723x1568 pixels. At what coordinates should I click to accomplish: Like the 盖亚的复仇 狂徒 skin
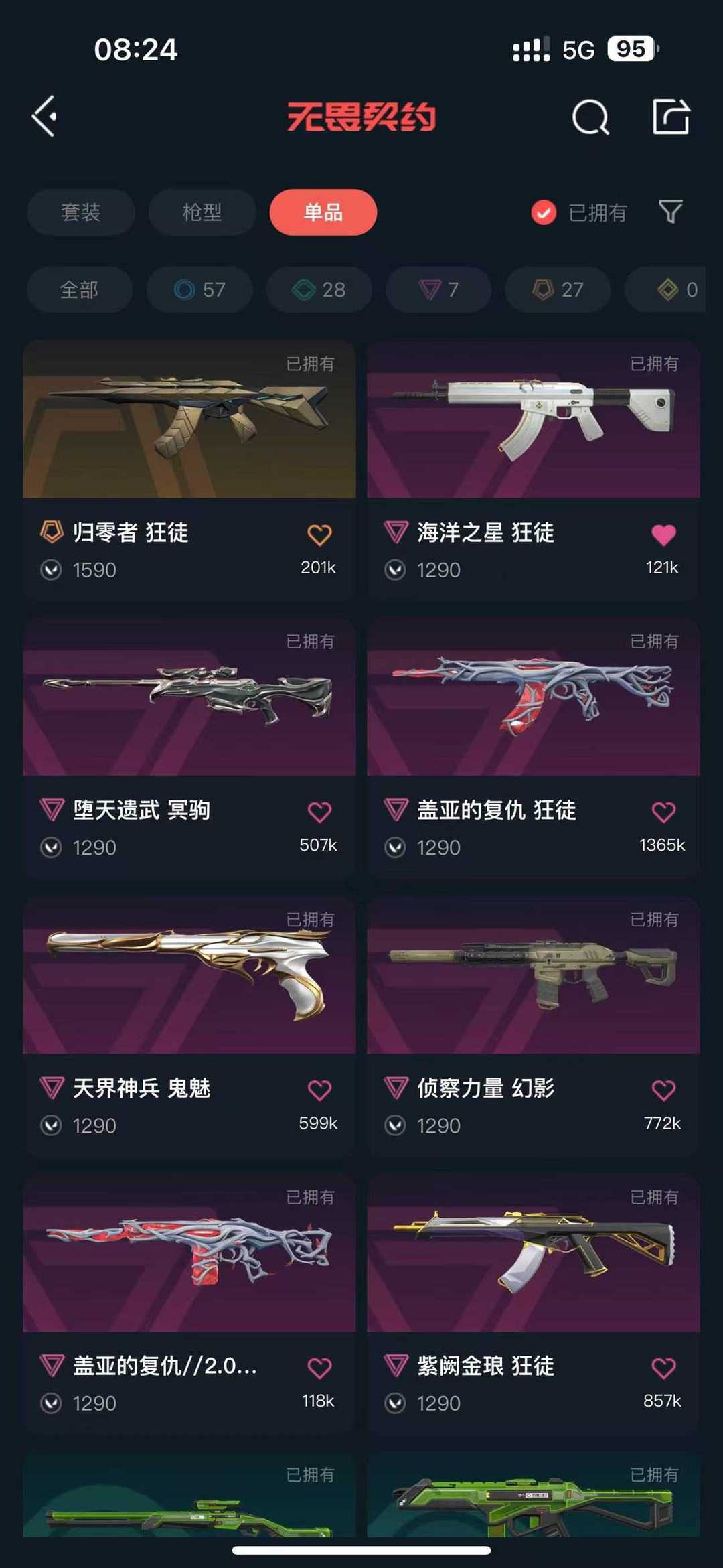[663, 812]
